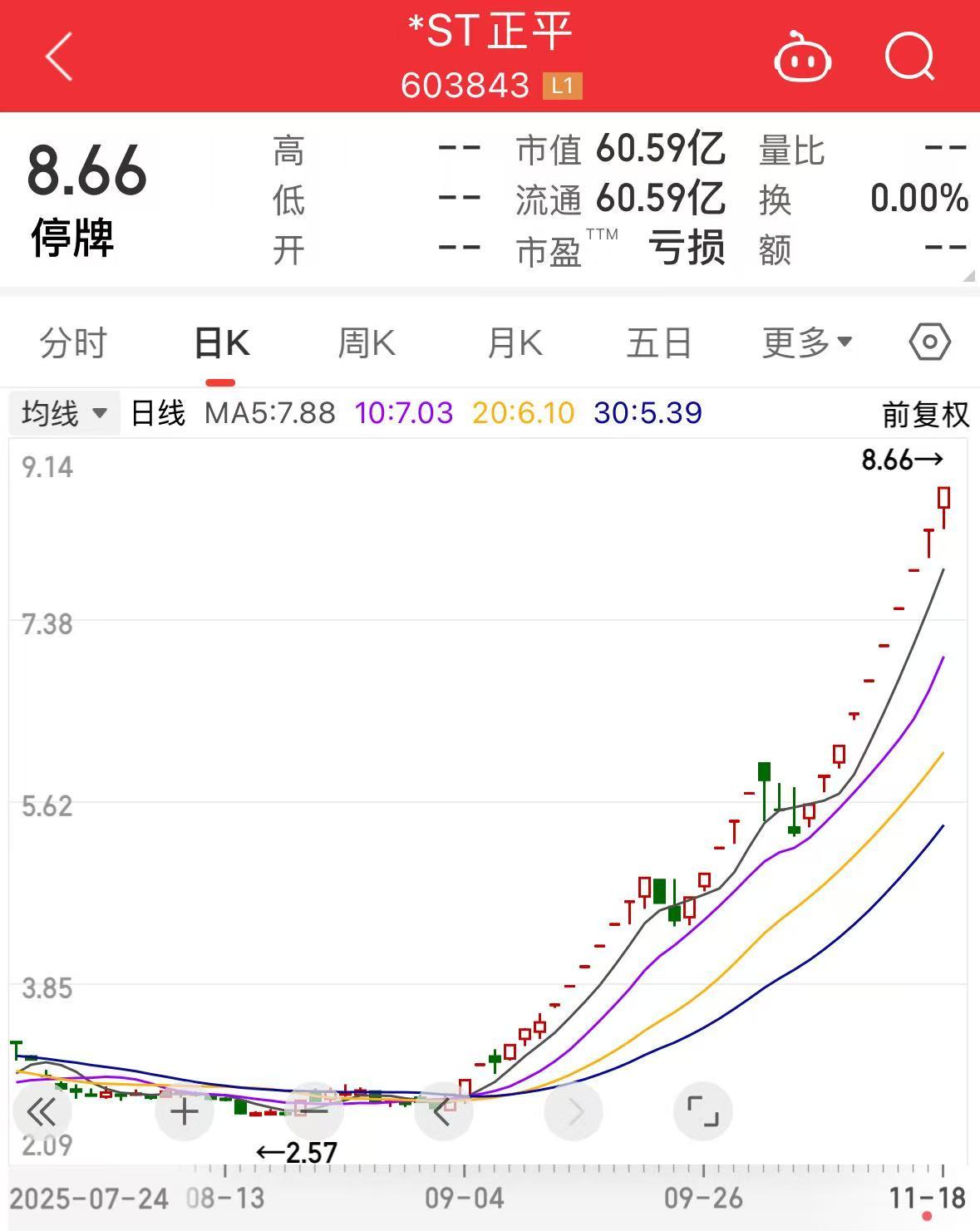Change the 前复权 price adjustment option
The height and width of the screenshot is (1231, 980).
(x=925, y=414)
